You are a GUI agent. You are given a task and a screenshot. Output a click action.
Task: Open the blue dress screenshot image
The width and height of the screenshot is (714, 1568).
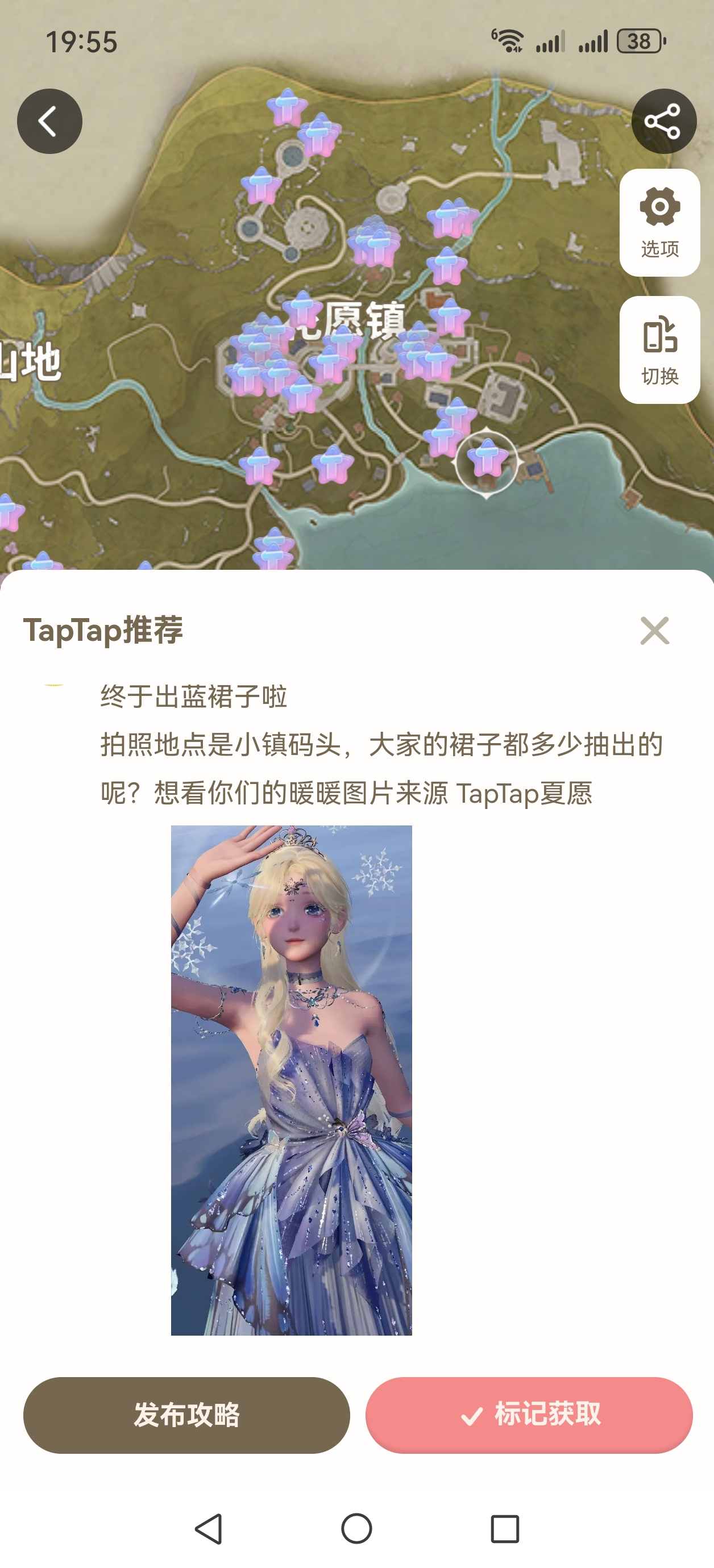coord(291,1081)
